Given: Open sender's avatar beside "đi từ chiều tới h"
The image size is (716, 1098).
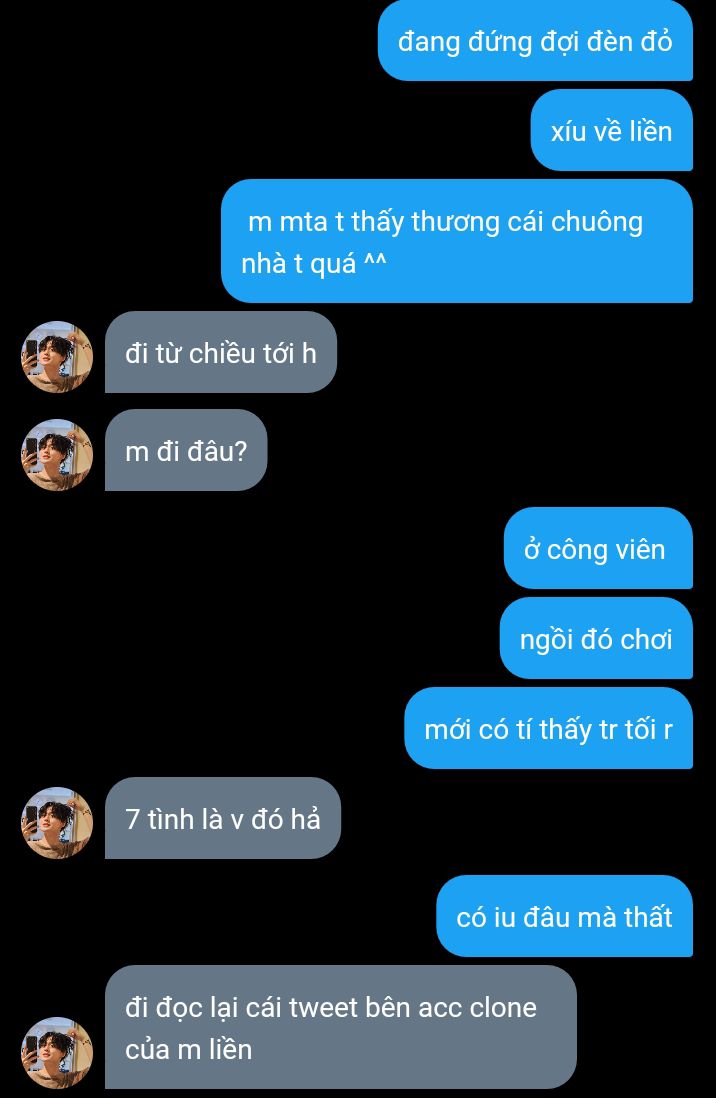Looking at the screenshot, I should point(57,357).
